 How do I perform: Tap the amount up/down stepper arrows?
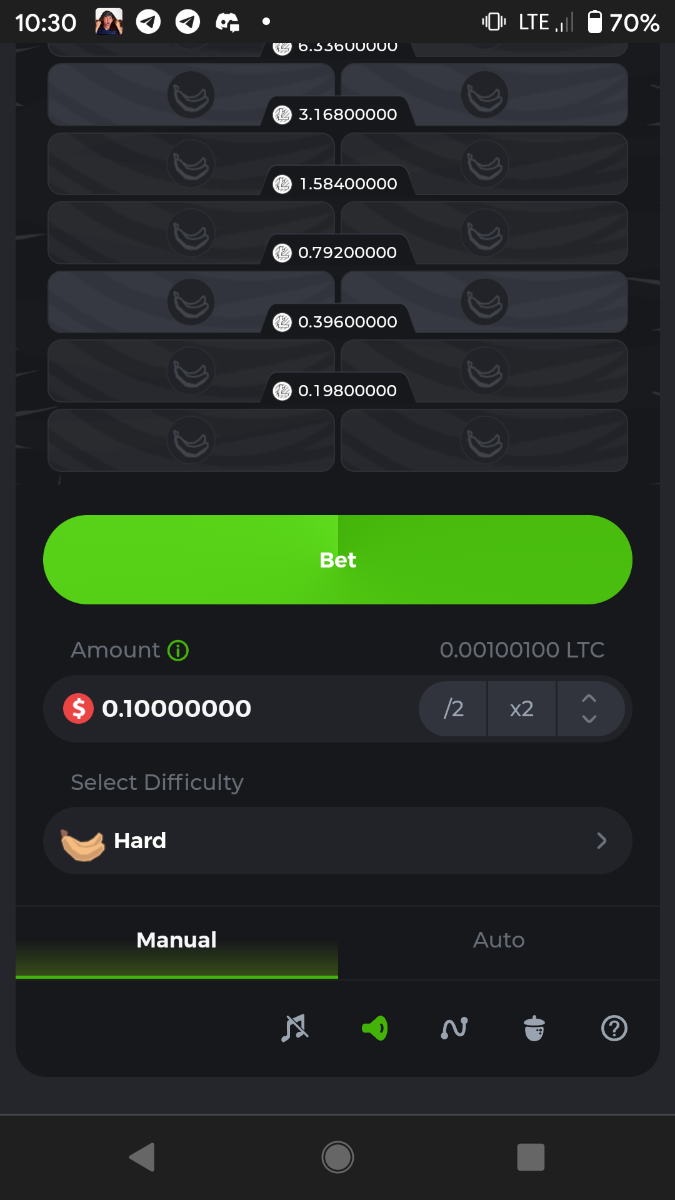point(589,709)
